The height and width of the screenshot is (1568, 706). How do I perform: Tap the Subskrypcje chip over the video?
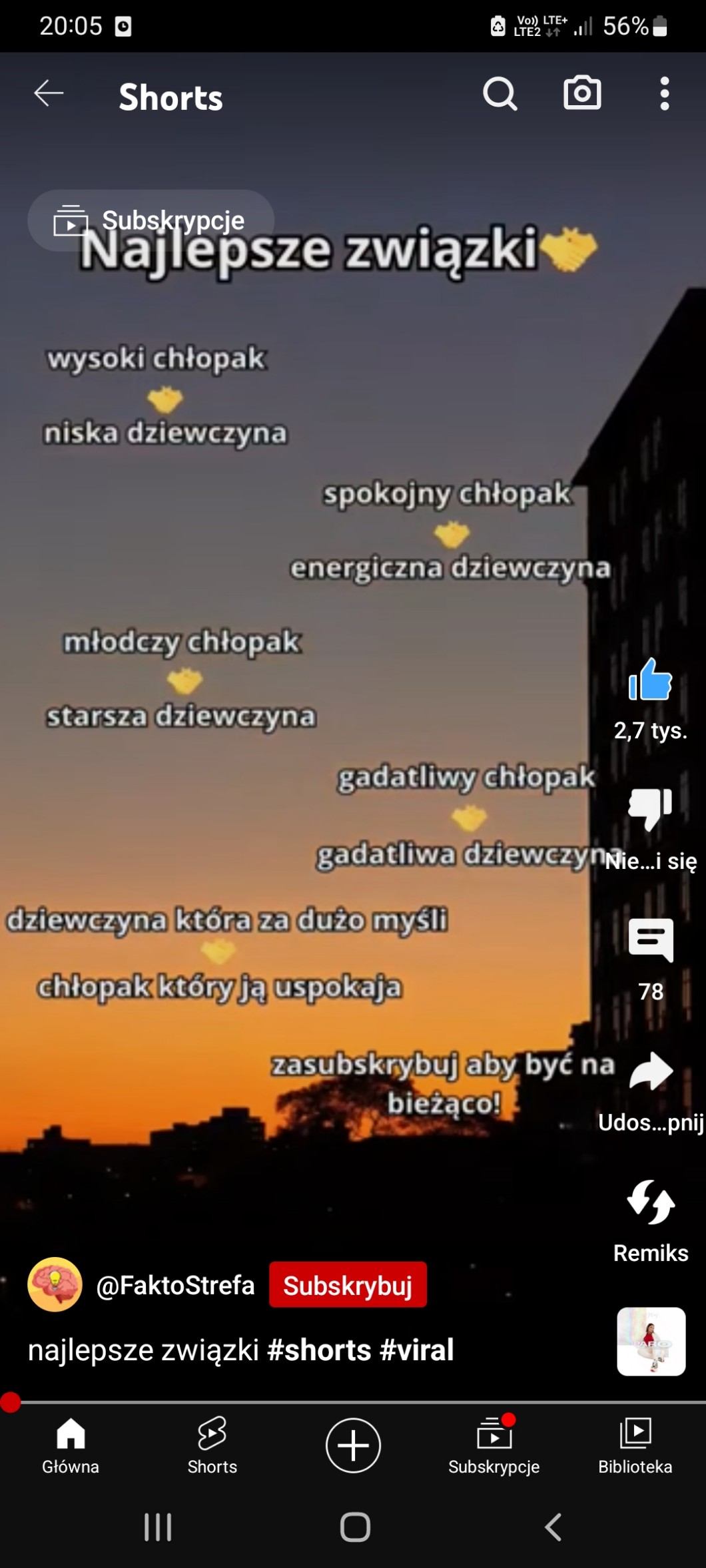[x=151, y=220]
